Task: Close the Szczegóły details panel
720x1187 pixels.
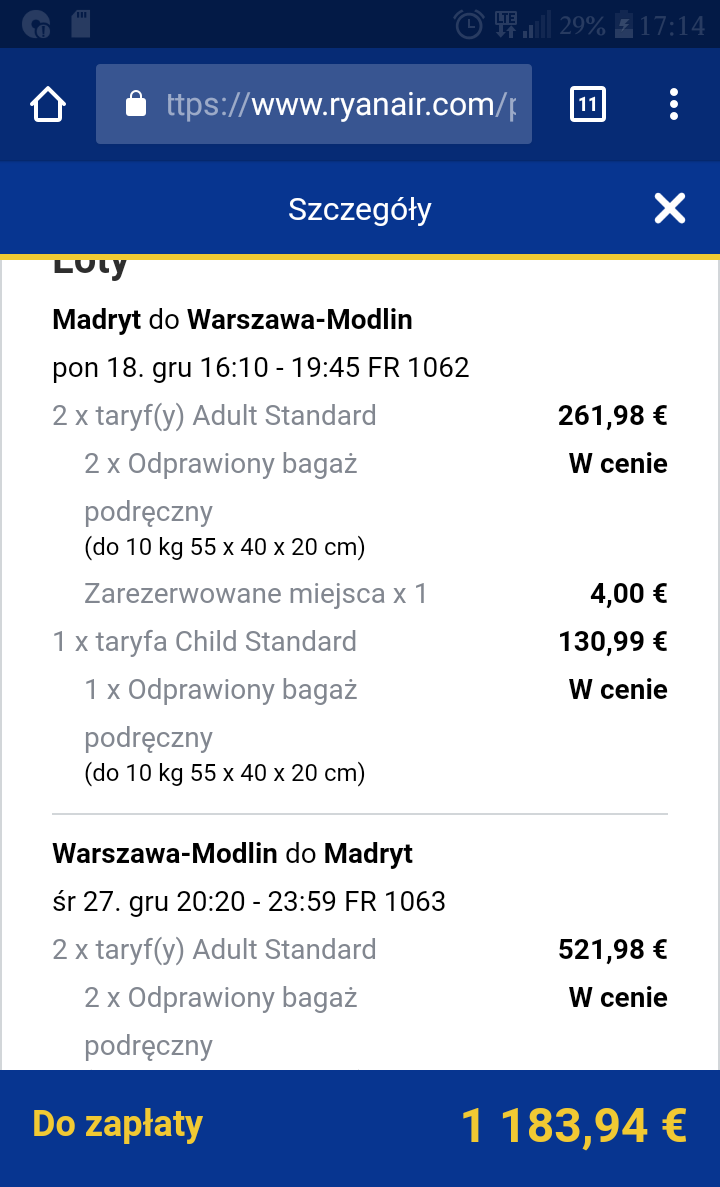Action: 670,208
